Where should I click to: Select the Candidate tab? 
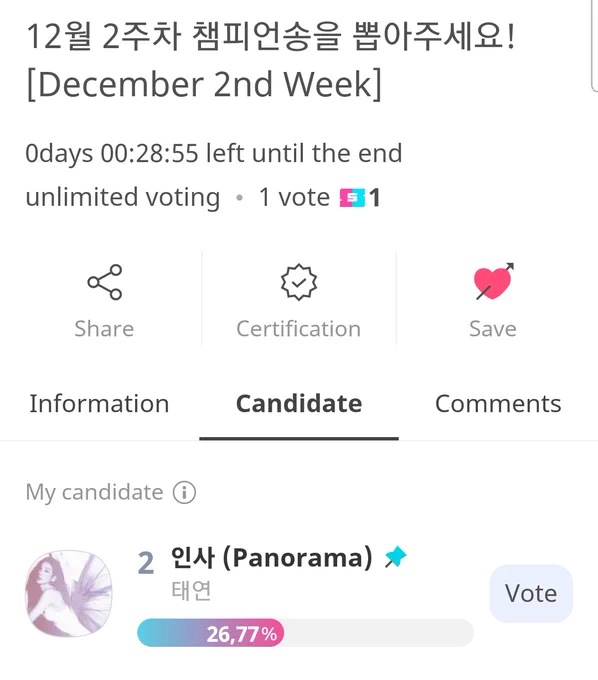pyautogui.click(x=299, y=404)
